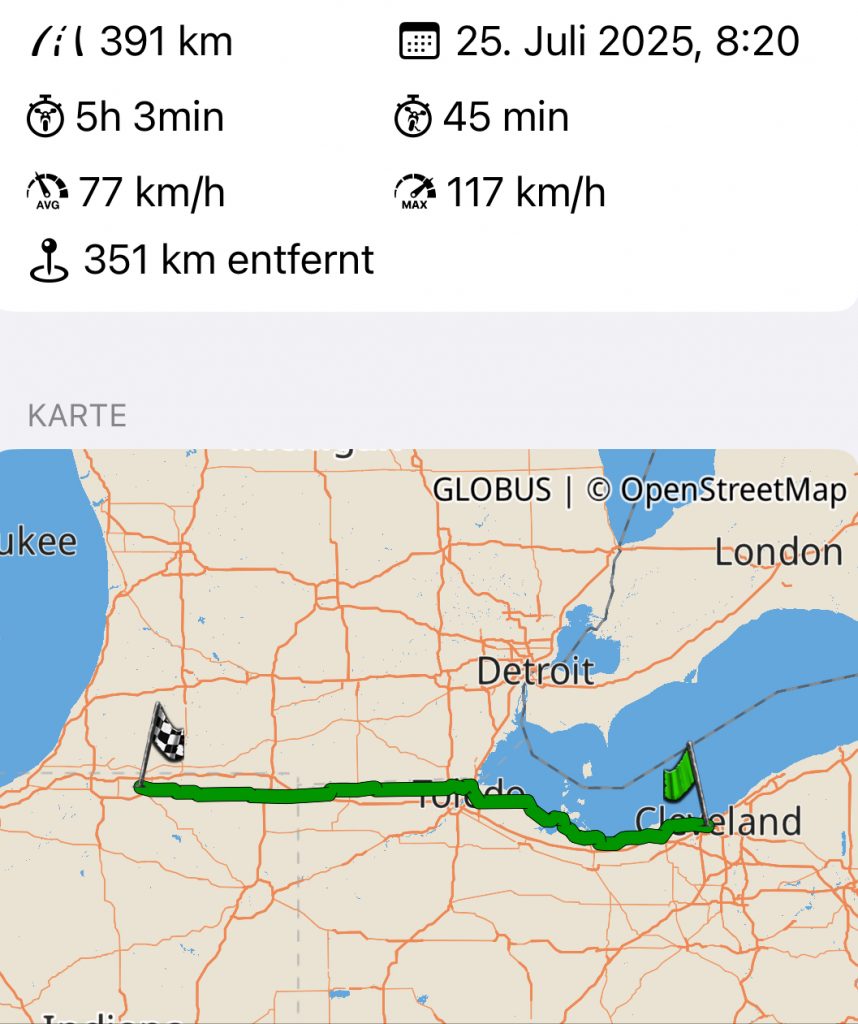The height and width of the screenshot is (1024, 858).
Task: Tap the checkered finish flag marker
Action: [166, 734]
